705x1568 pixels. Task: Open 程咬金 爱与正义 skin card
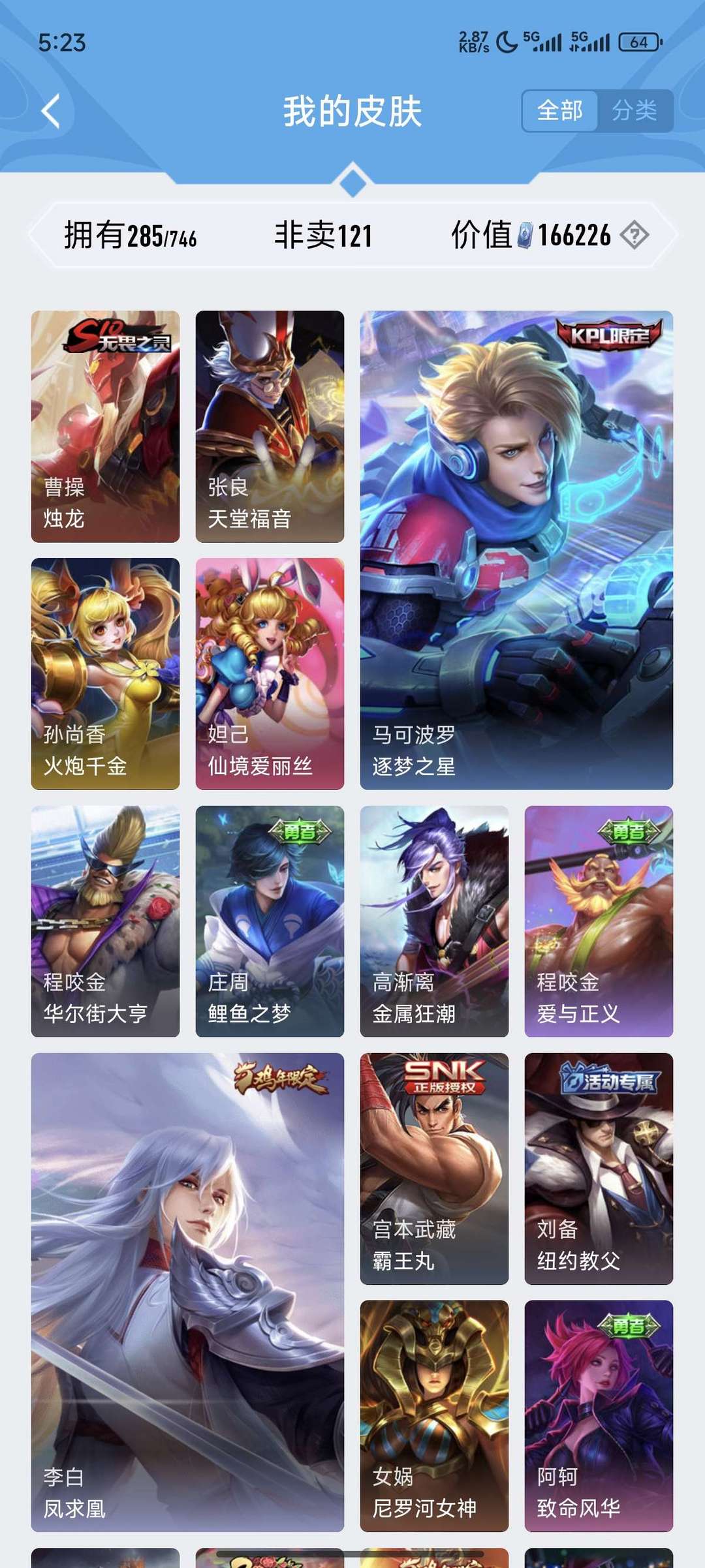click(599, 921)
